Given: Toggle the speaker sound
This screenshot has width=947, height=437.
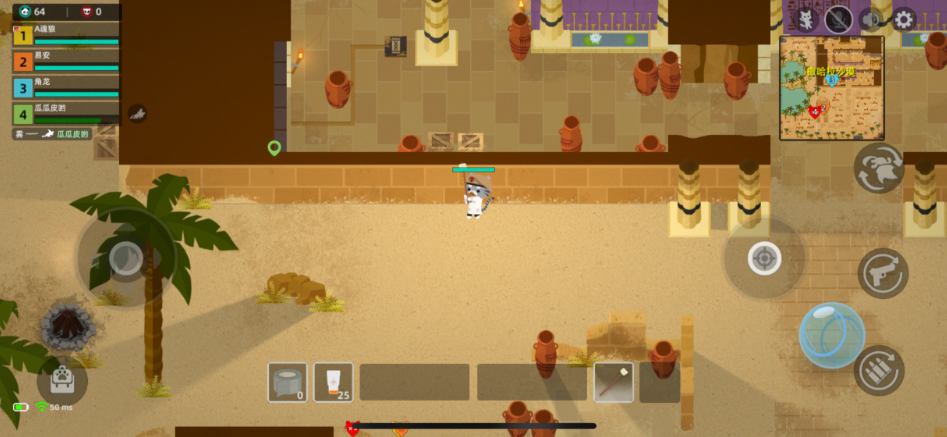Looking at the screenshot, I should [x=872, y=19].
